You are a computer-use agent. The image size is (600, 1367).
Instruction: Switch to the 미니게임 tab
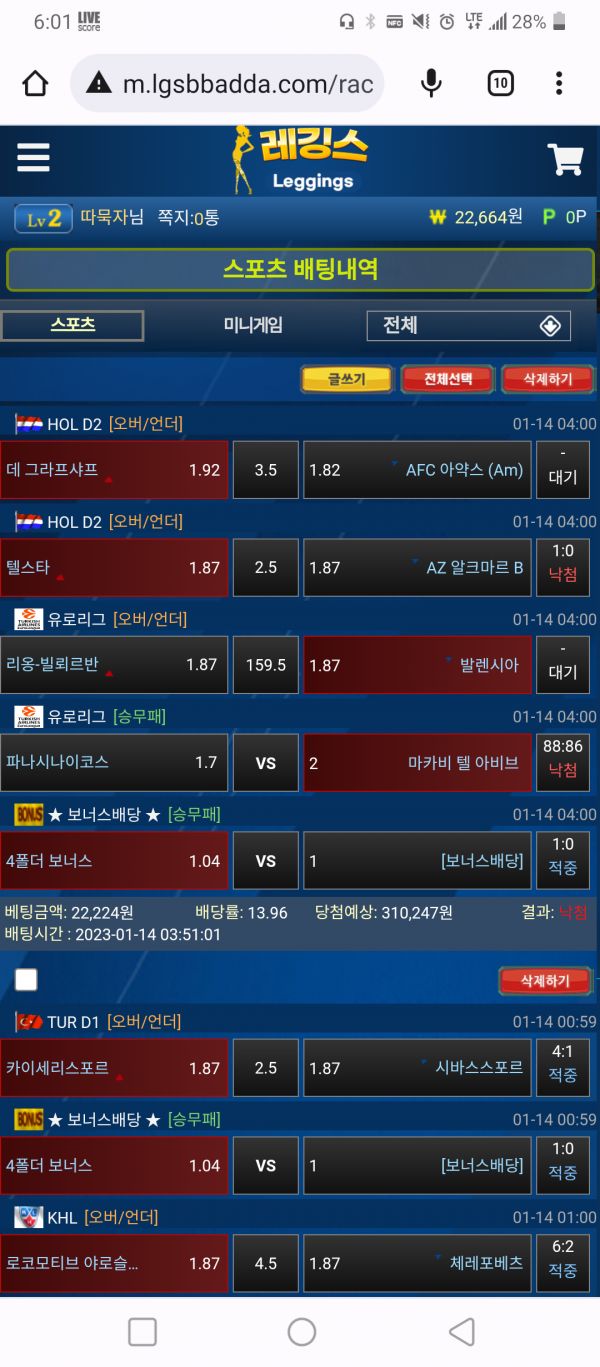[252, 325]
